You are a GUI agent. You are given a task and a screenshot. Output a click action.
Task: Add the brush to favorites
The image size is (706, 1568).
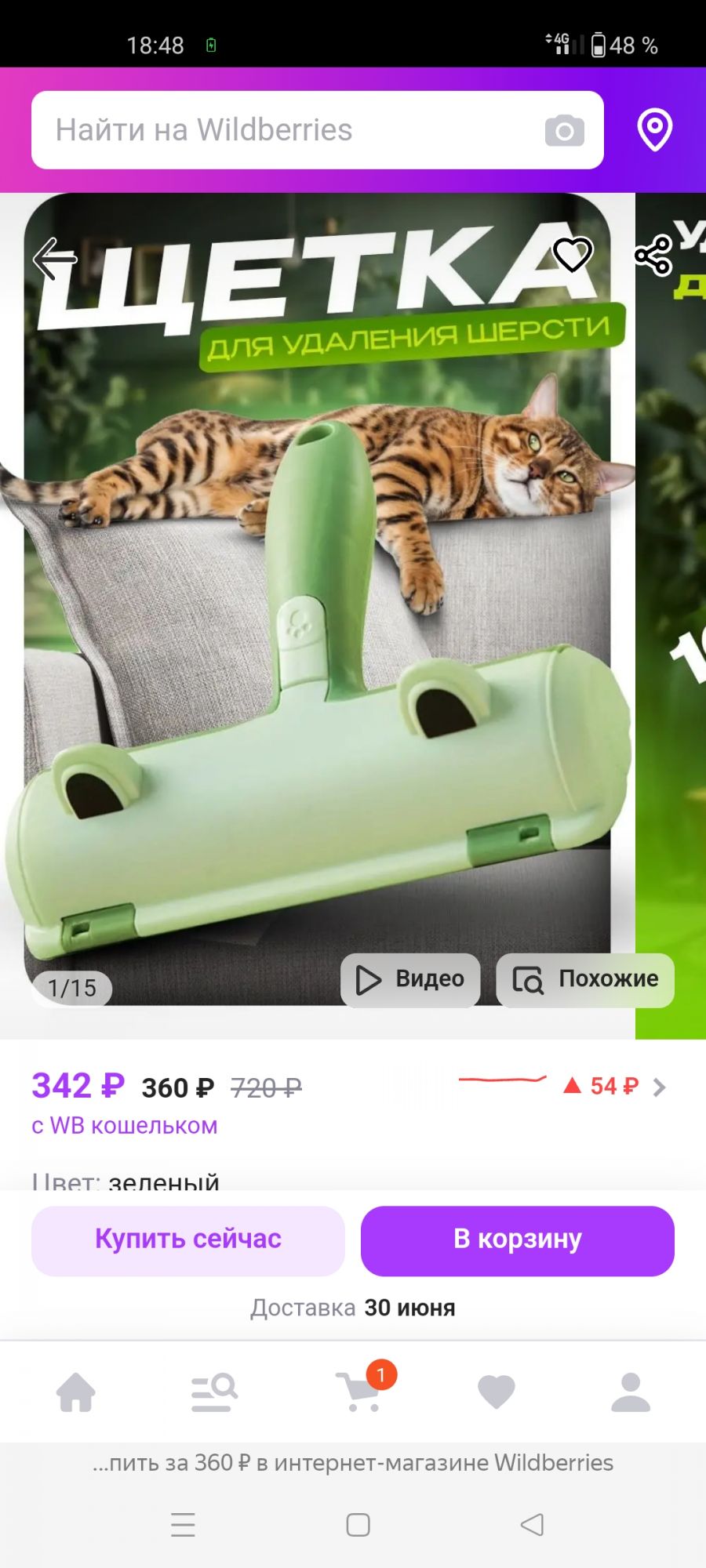[x=572, y=255]
